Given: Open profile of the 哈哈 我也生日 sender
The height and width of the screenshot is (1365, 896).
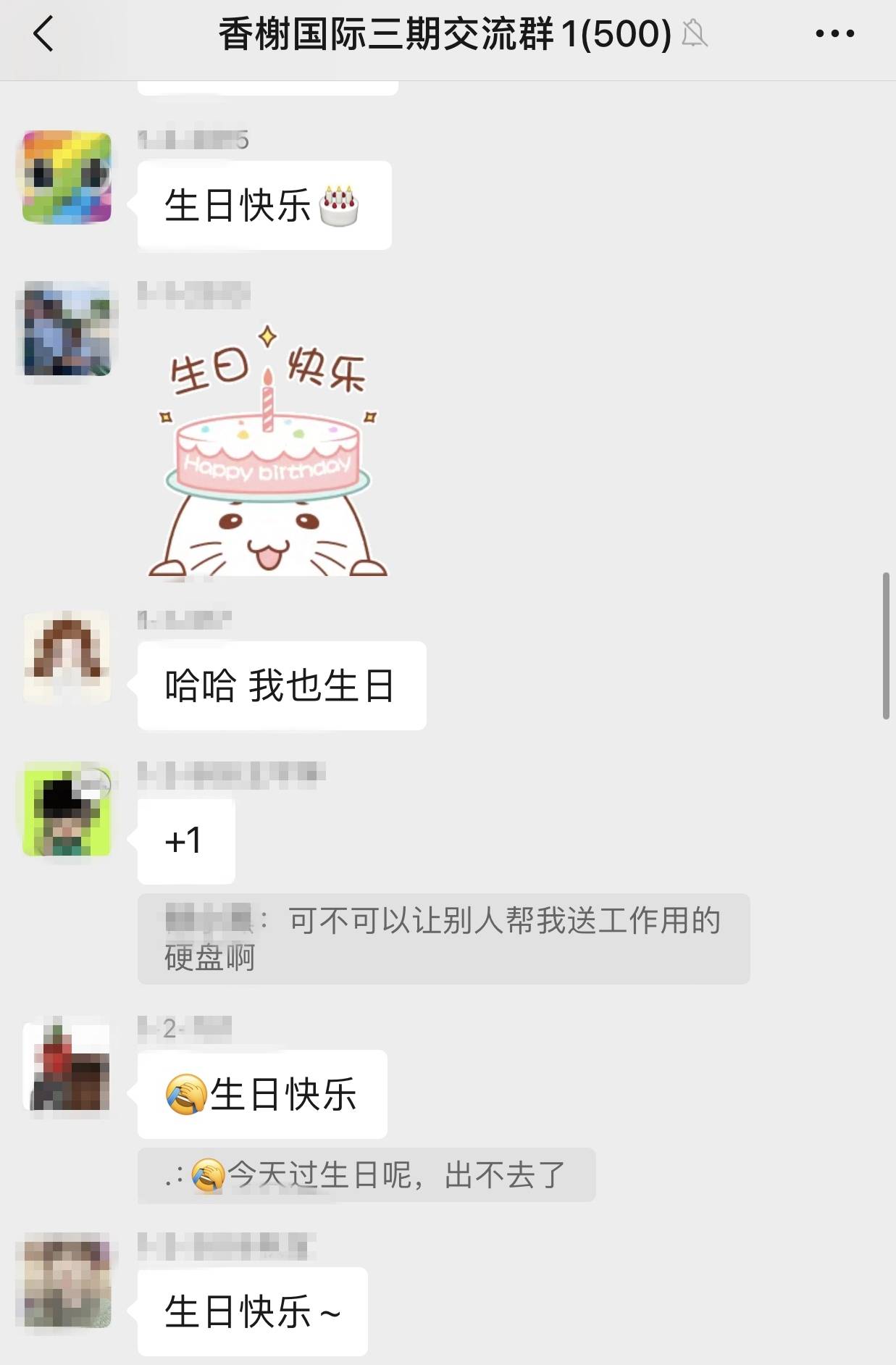Looking at the screenshot, I should point(67,656).
